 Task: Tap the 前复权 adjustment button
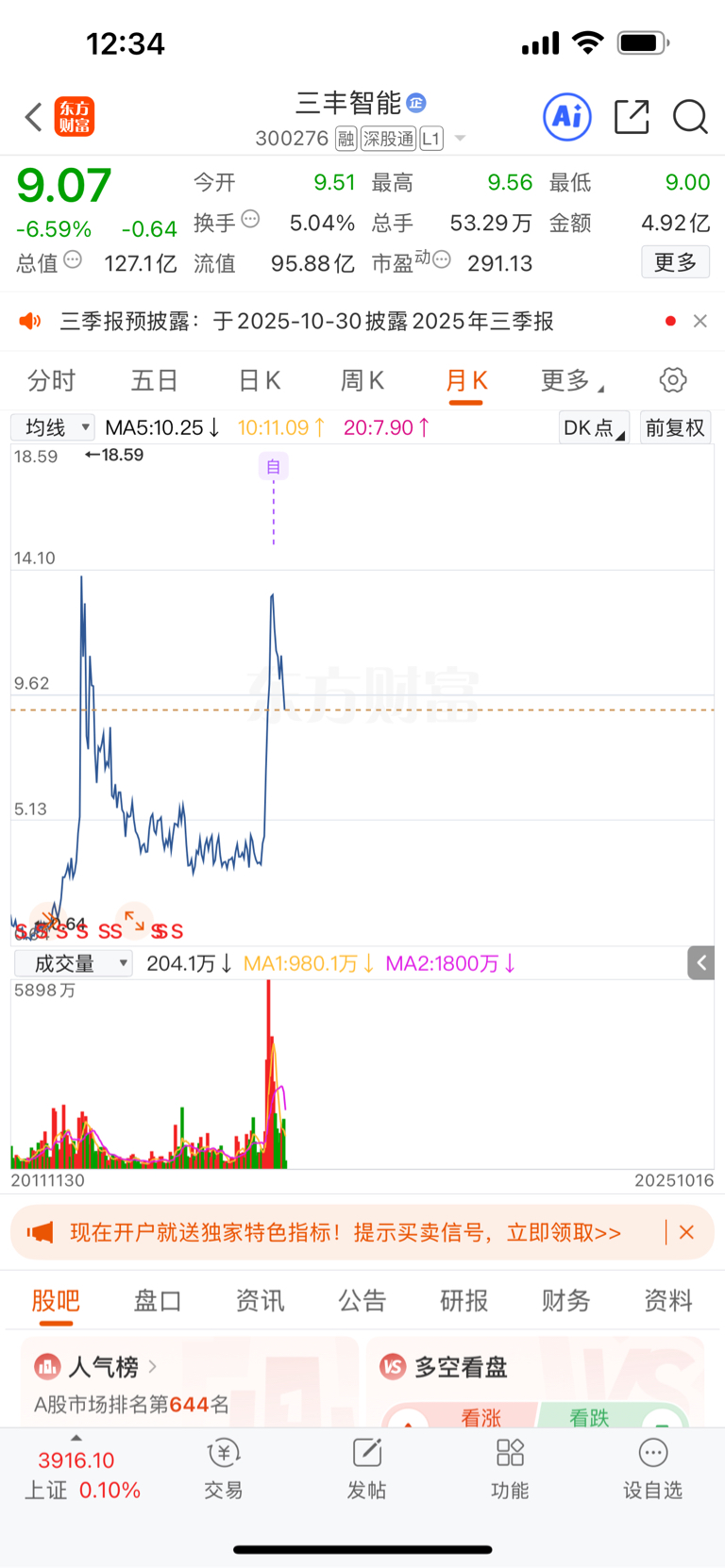pyautogui.click(x=675, y=427)
